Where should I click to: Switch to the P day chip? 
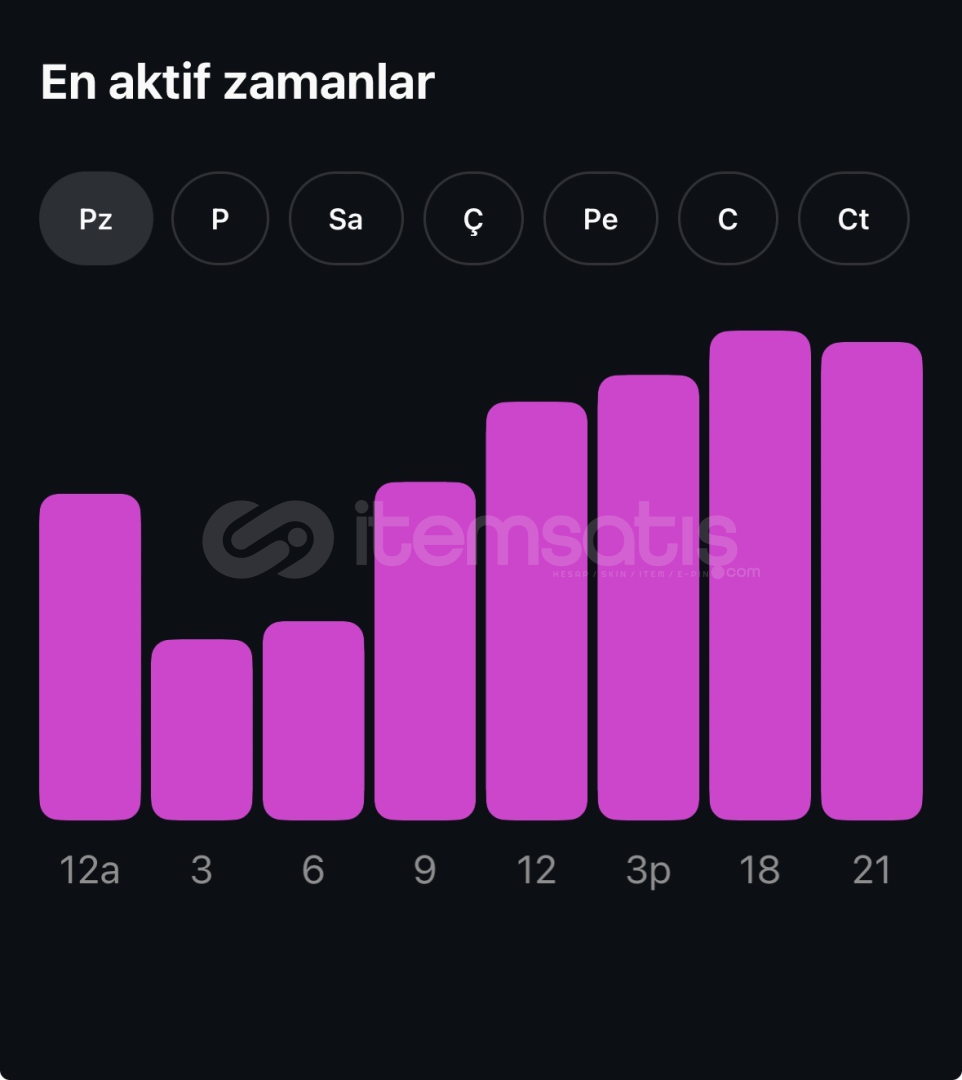click(220, 219)
